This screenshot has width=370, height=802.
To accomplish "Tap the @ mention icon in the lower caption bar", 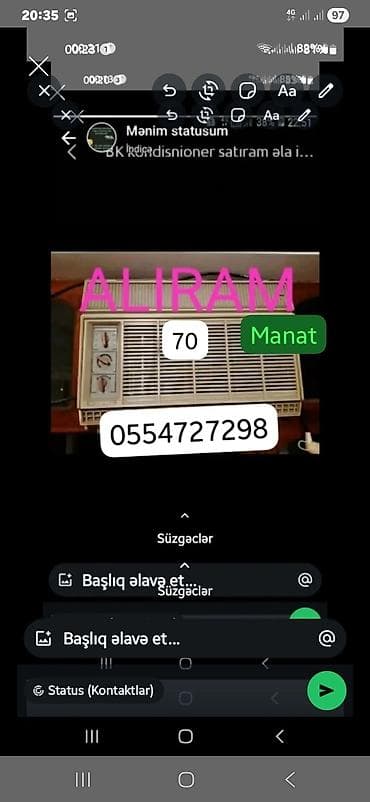I will 326,638.
